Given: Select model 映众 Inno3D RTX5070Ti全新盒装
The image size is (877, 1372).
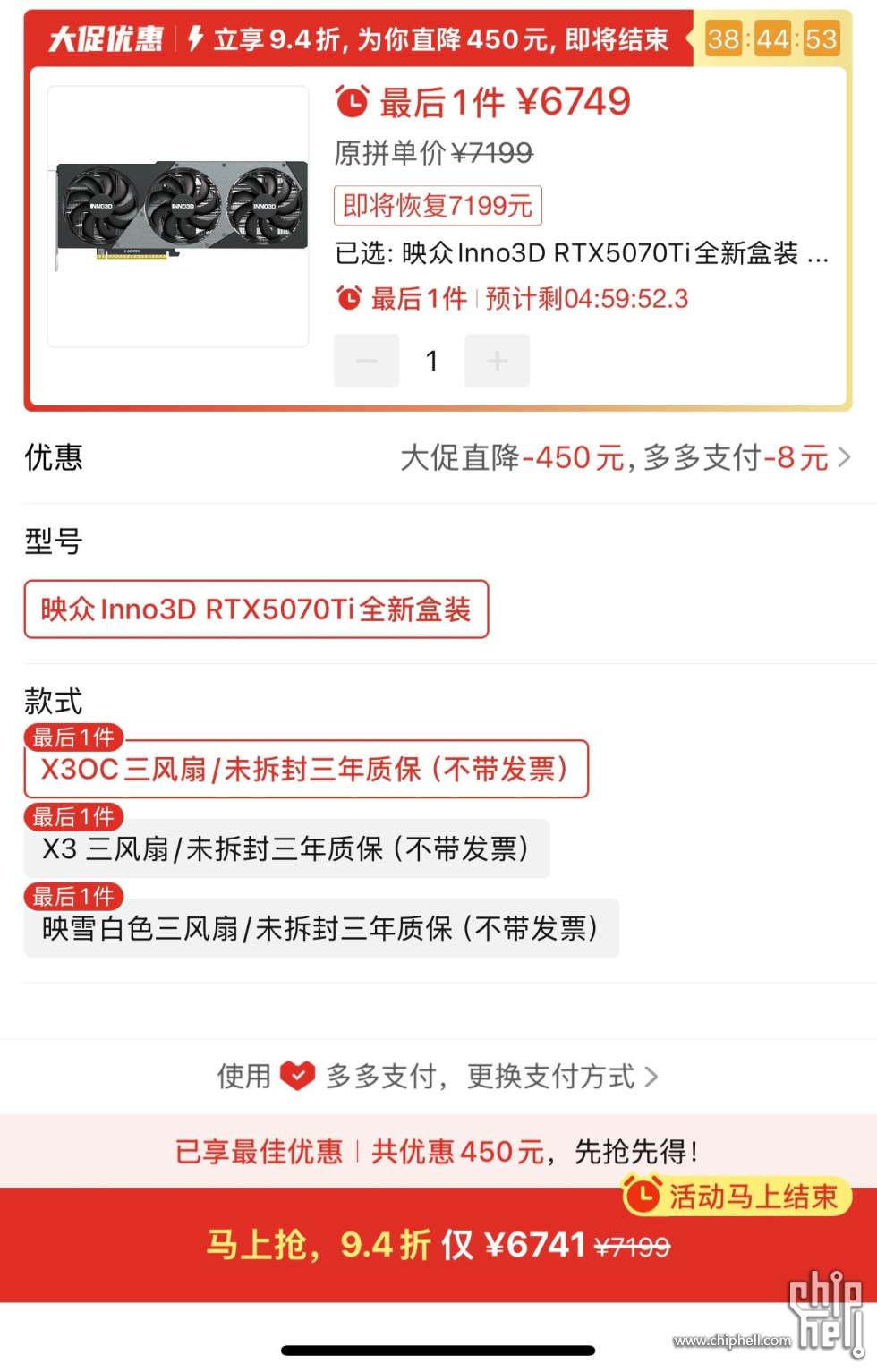Looking at the screenshot, I should click(256, 609).
